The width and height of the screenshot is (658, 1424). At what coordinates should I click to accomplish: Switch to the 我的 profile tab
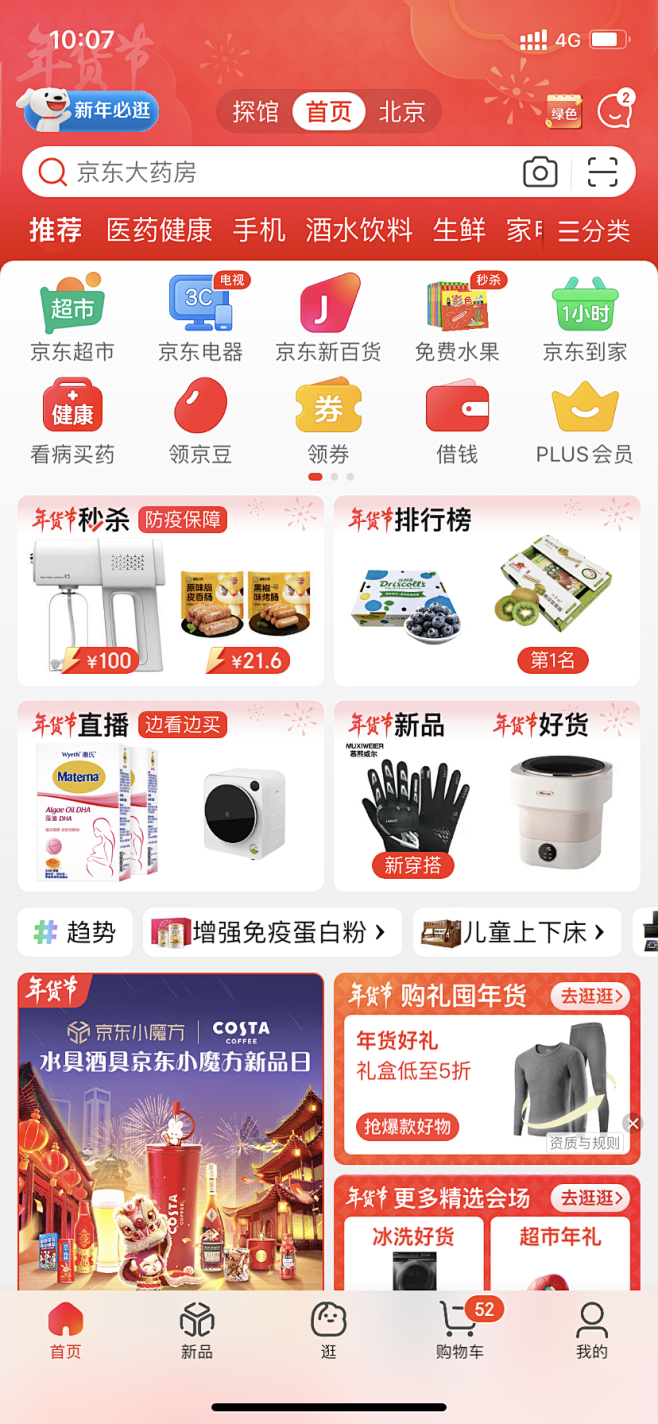[x=591, y=1330]
